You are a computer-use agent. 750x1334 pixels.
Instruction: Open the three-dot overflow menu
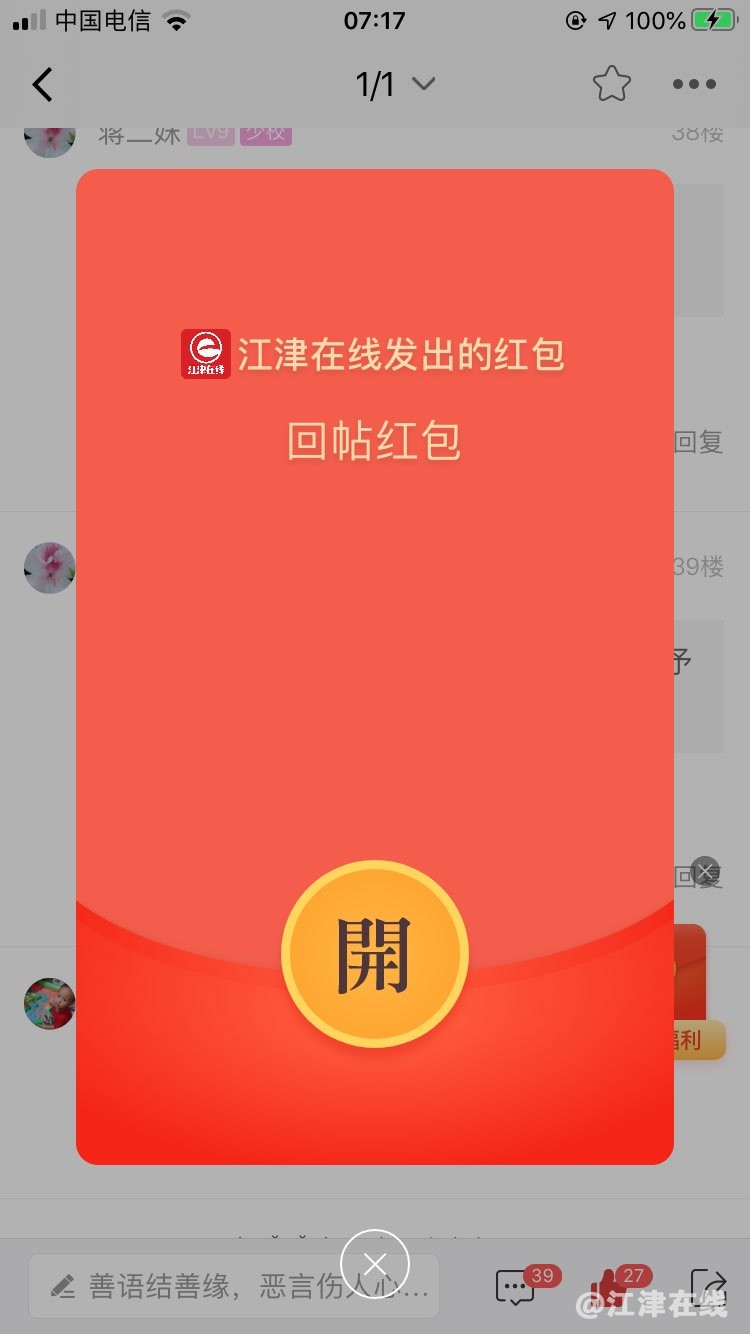(x=694, y=85)
